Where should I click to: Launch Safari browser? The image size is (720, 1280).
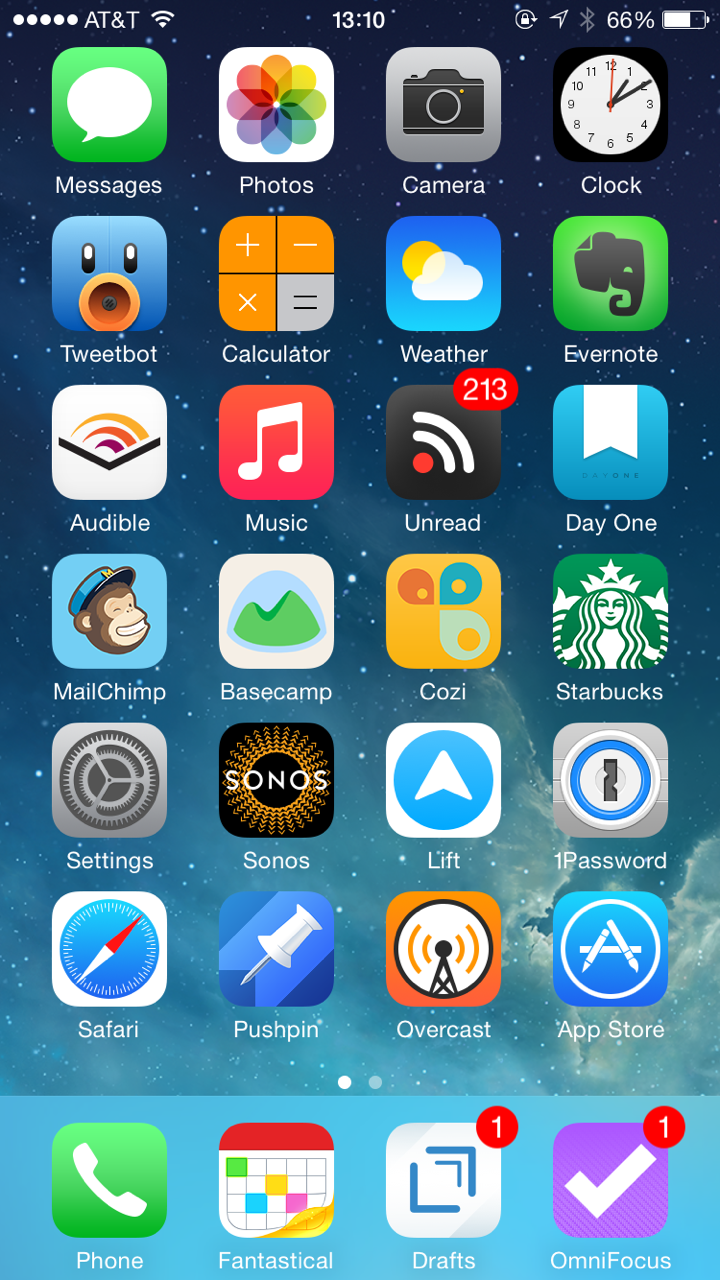tap(109, 950)
